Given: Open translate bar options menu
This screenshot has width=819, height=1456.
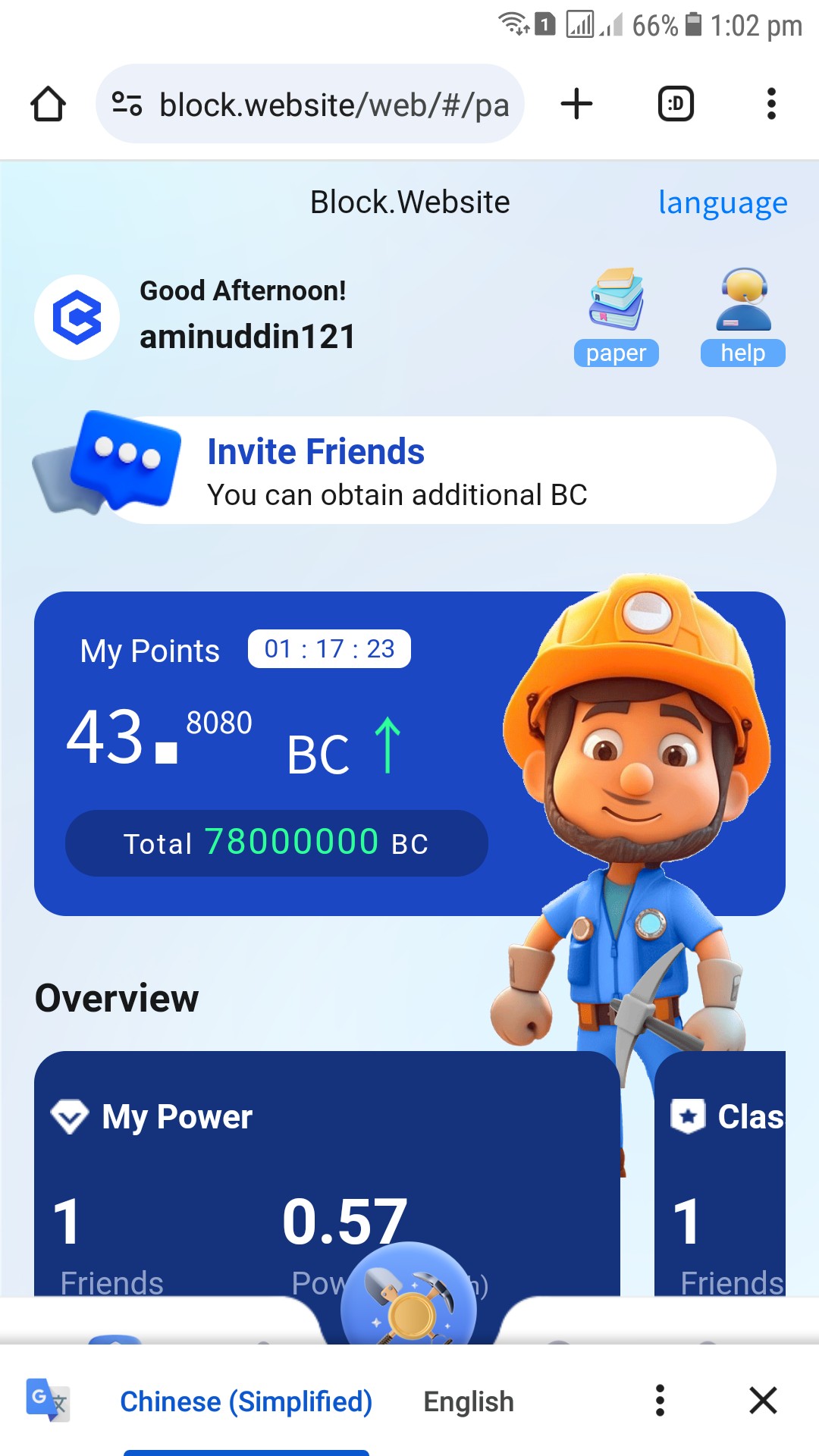Looking at the screenshot, I should tap(660, 1401).
